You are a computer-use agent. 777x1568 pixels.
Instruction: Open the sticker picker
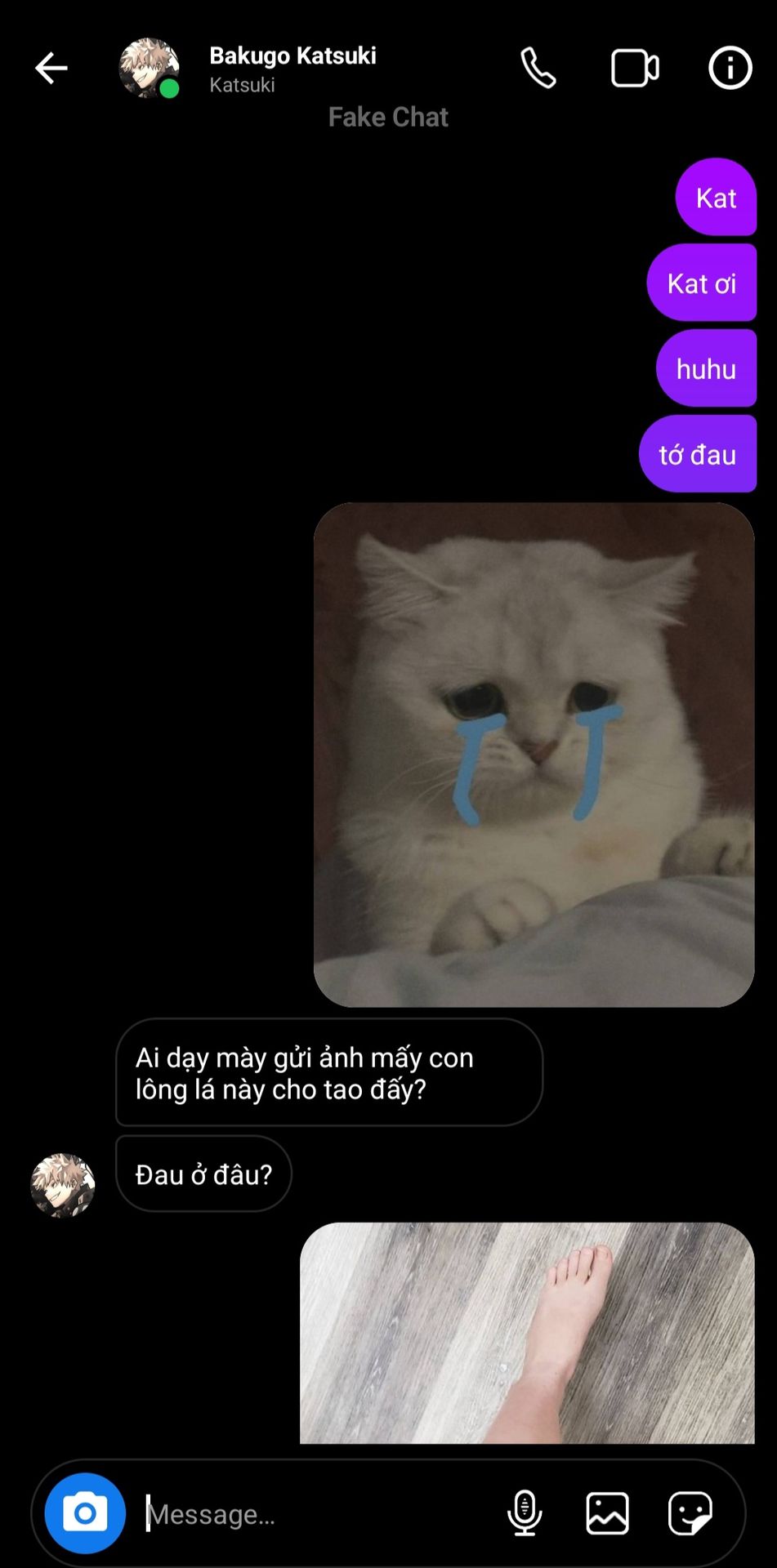pyautogui.click(x=690, y=1513)
